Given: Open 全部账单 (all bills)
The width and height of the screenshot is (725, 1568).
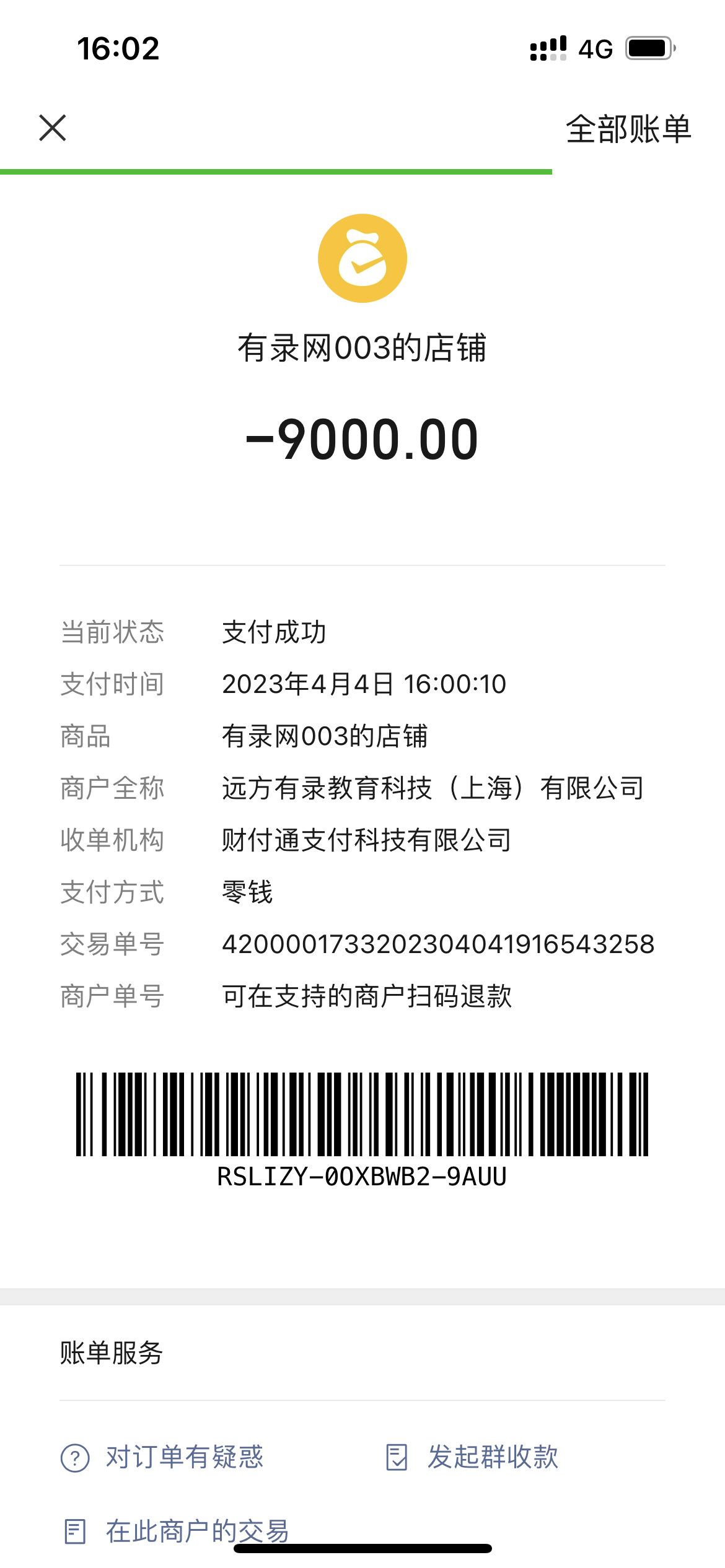Looking at the screenshot, I should pos(628,129).
